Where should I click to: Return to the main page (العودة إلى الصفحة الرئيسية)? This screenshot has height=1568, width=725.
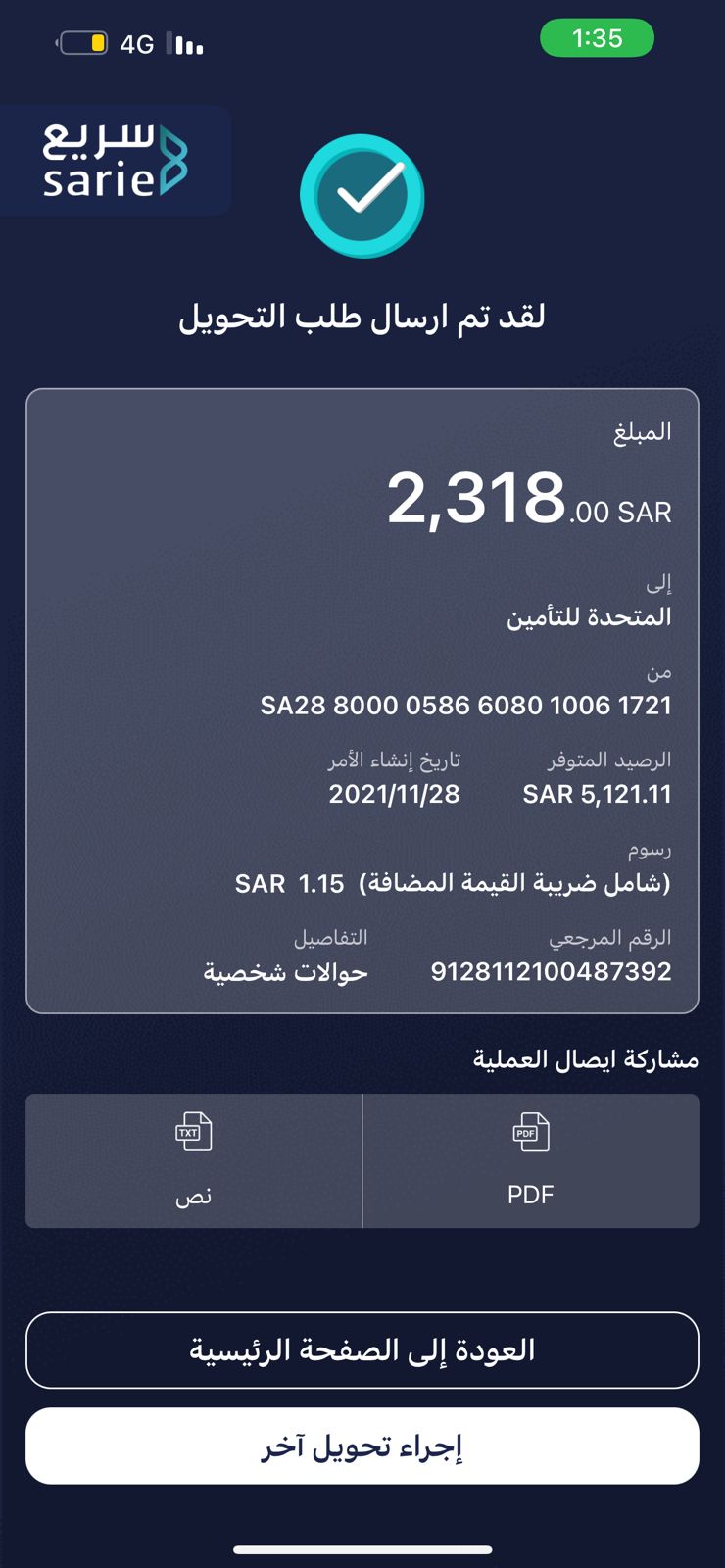coord(362,1350)
